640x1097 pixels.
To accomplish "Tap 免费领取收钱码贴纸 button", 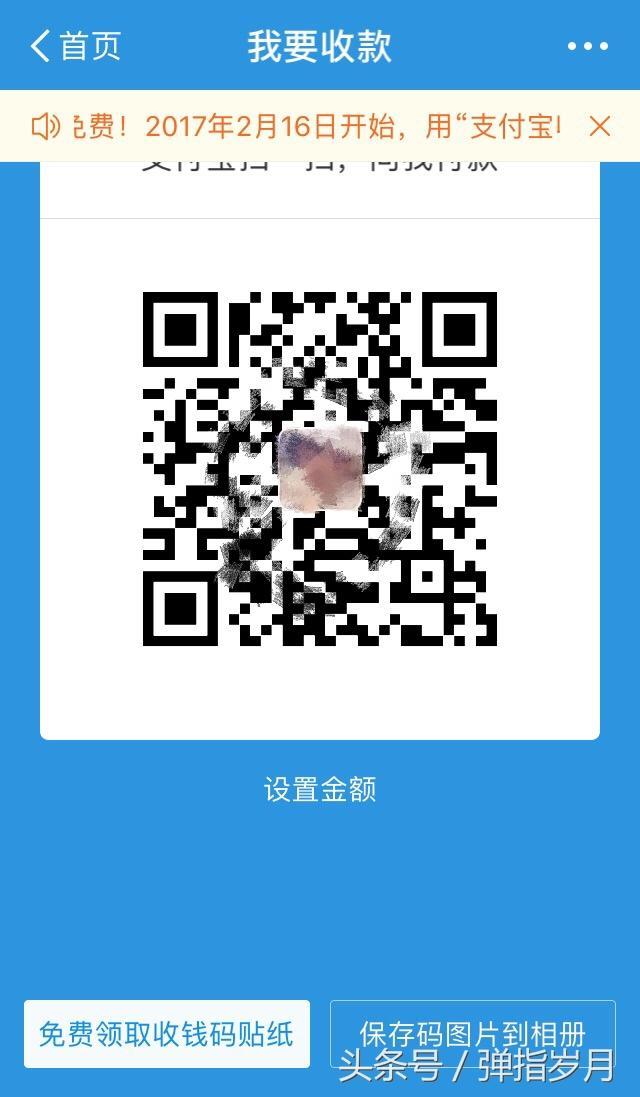I will [x=167, y=1033].
